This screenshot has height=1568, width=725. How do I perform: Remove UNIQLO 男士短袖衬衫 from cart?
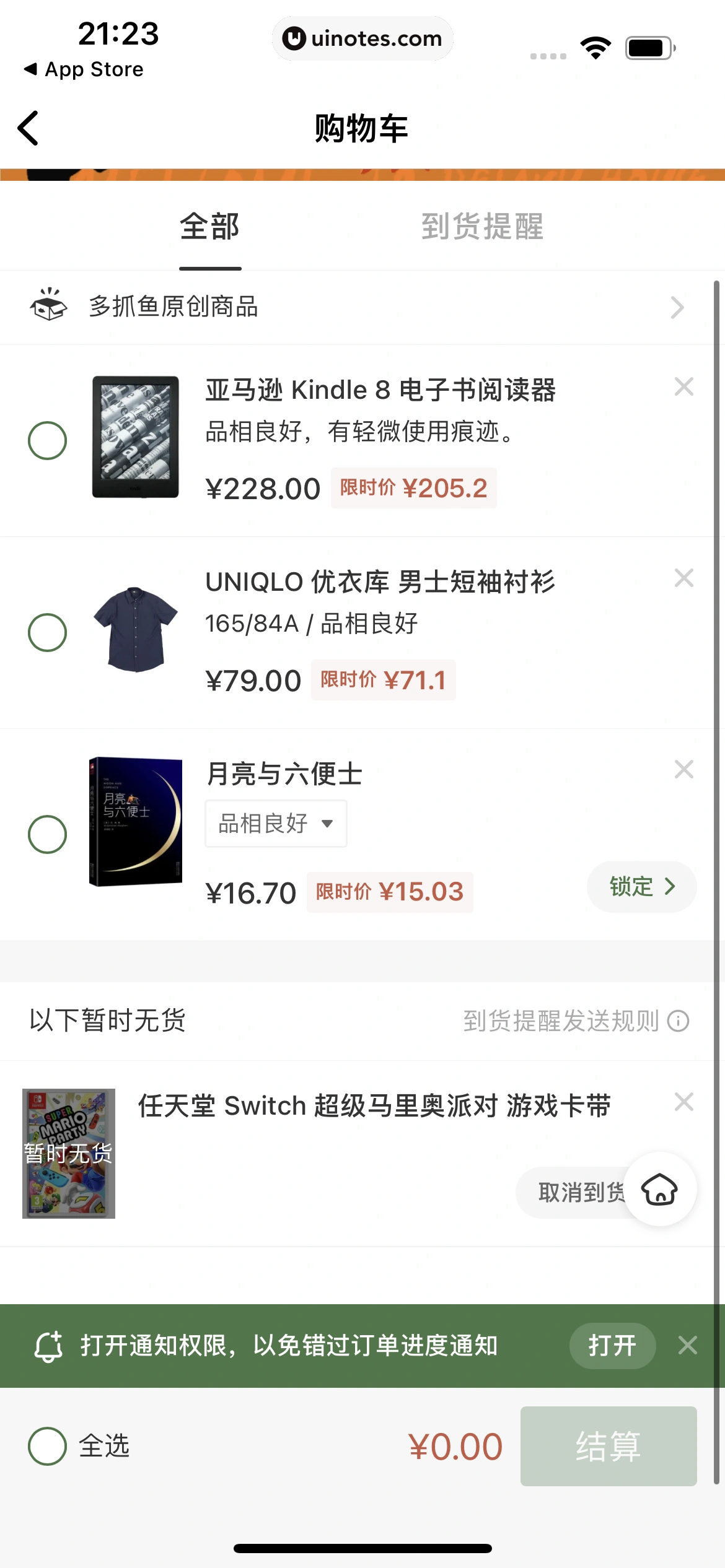coord(683,578)
